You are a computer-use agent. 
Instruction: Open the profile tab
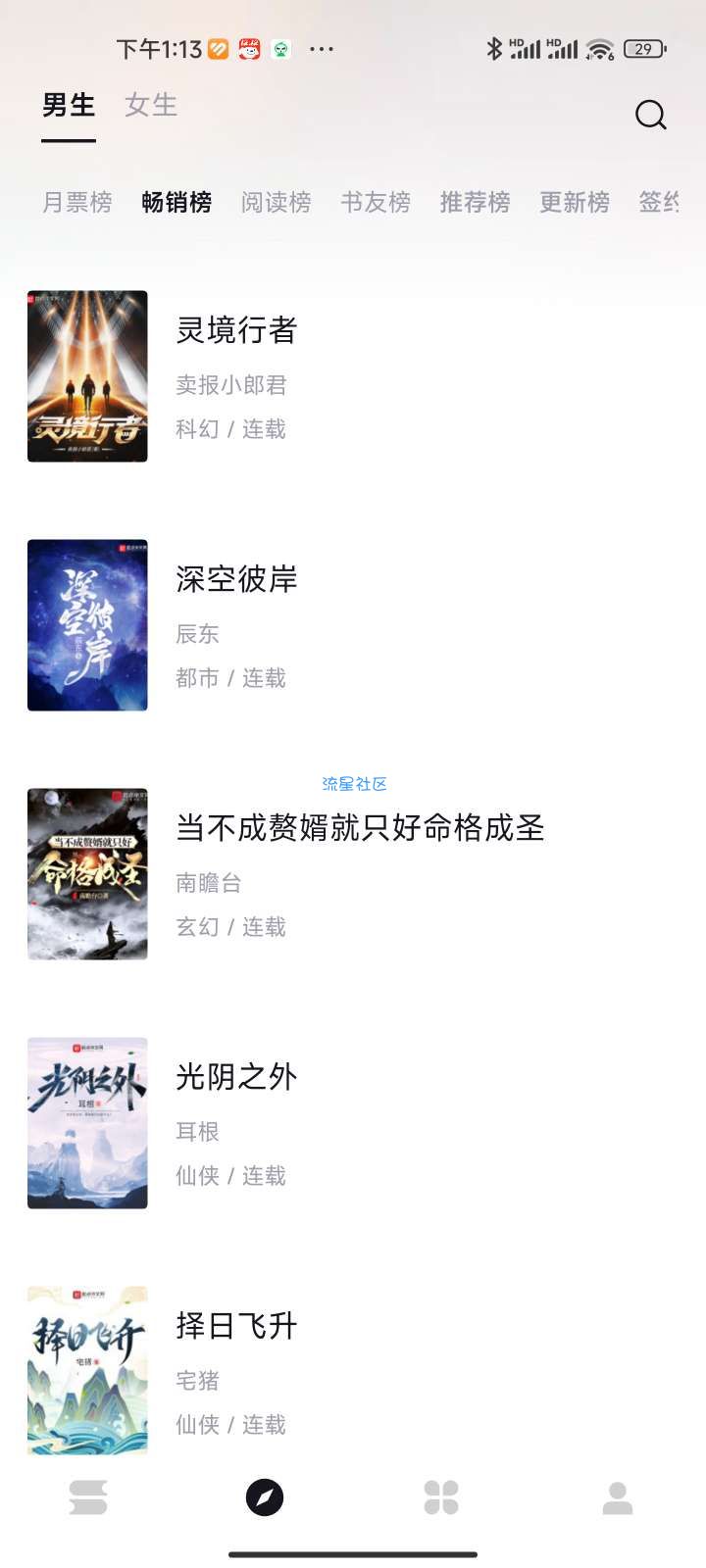[x=618, y=1497]
